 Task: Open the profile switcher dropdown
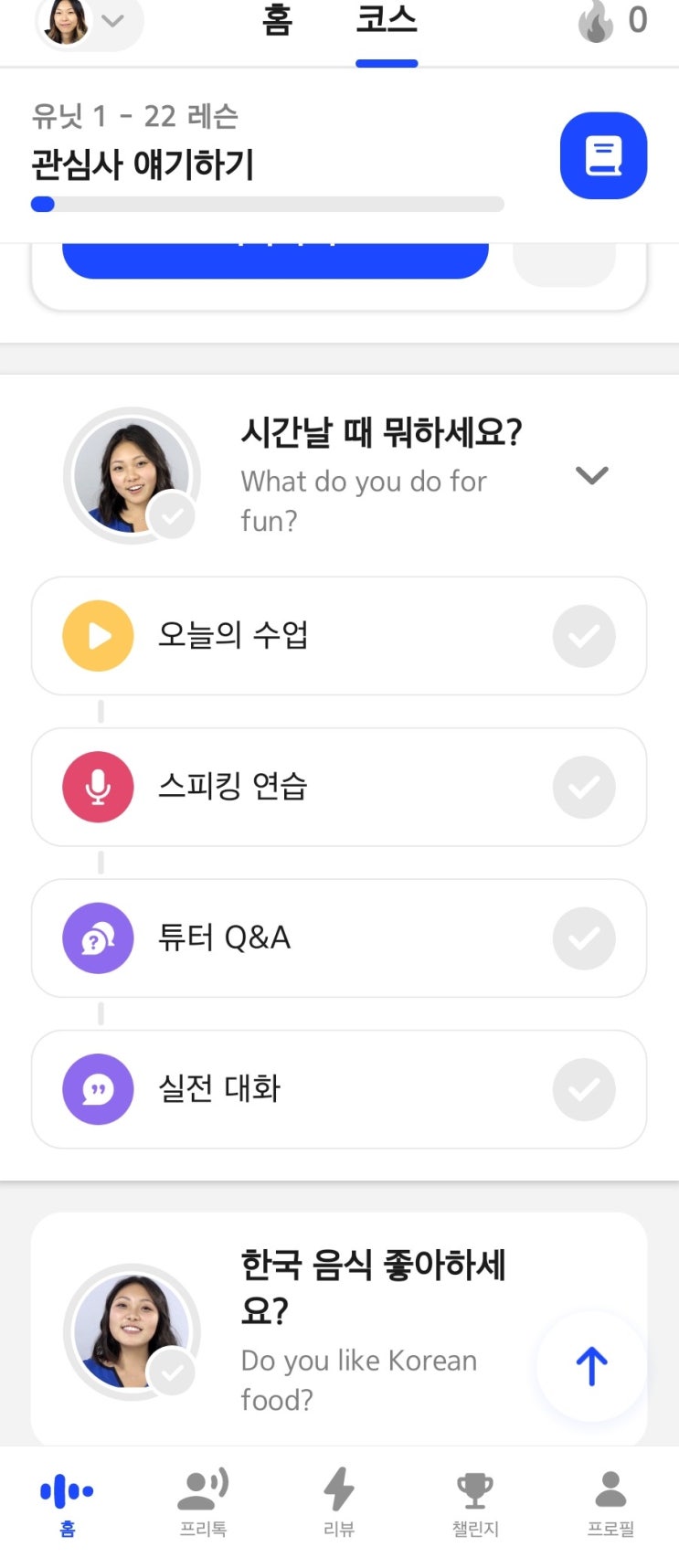pos(89,20)
